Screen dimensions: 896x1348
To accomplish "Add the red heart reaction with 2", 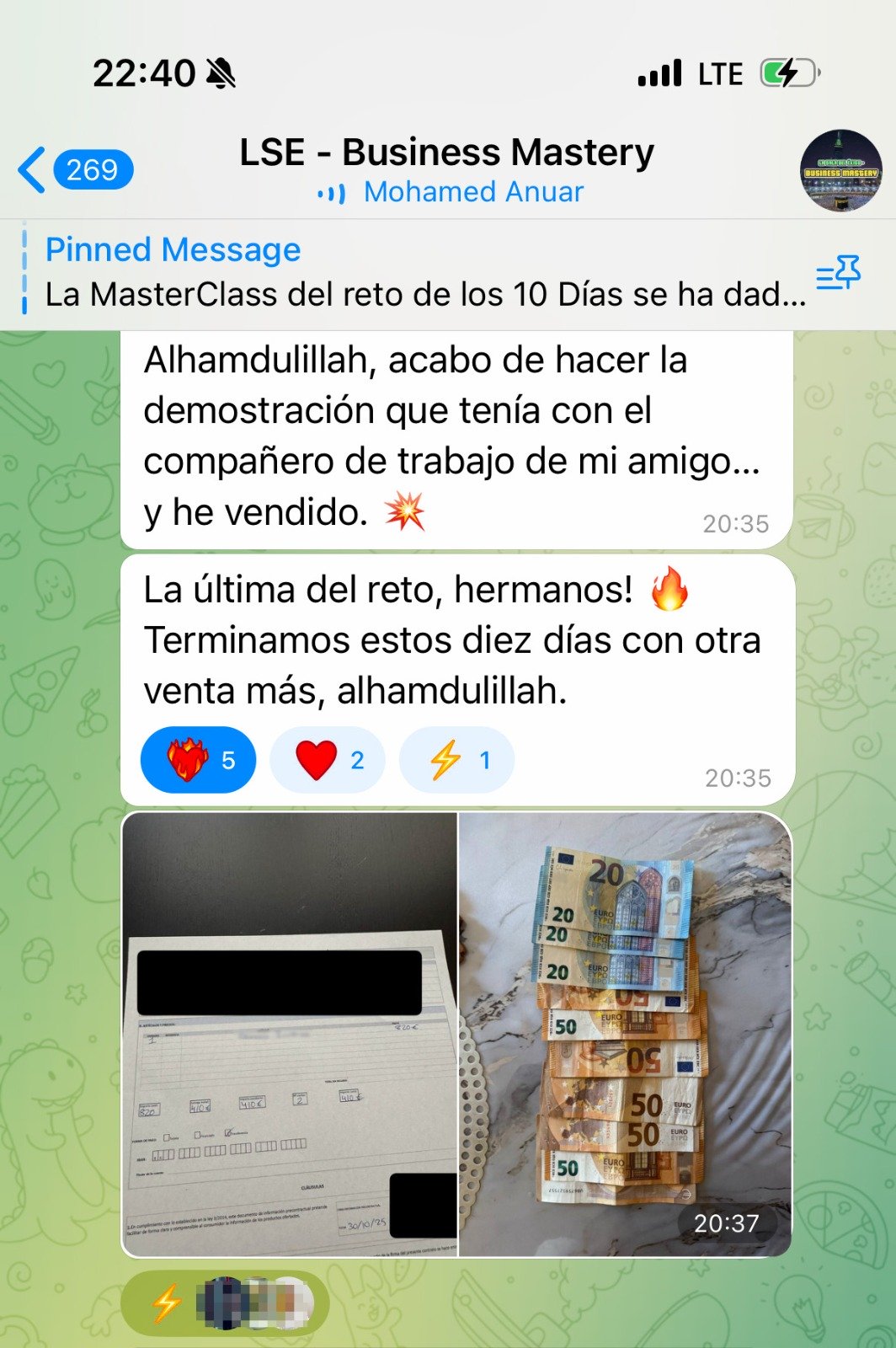I will [x=328, y=760].
